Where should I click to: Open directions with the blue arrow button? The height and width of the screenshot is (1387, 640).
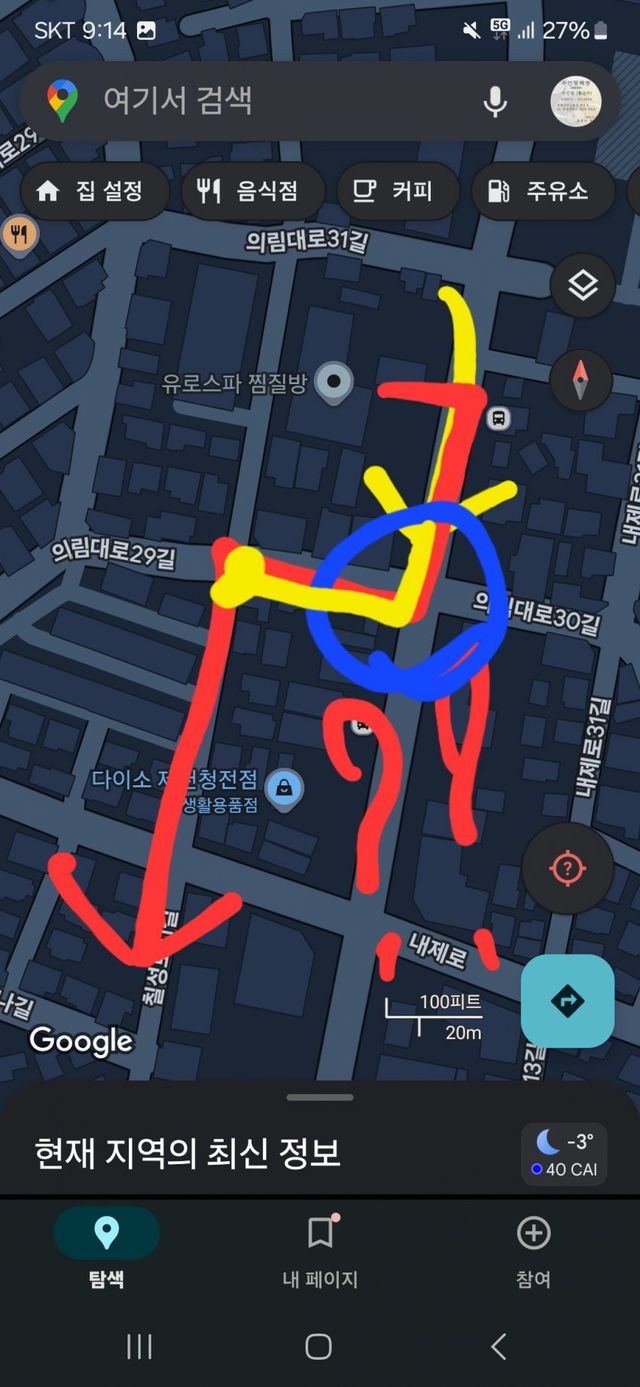[x=567, y=1000]
